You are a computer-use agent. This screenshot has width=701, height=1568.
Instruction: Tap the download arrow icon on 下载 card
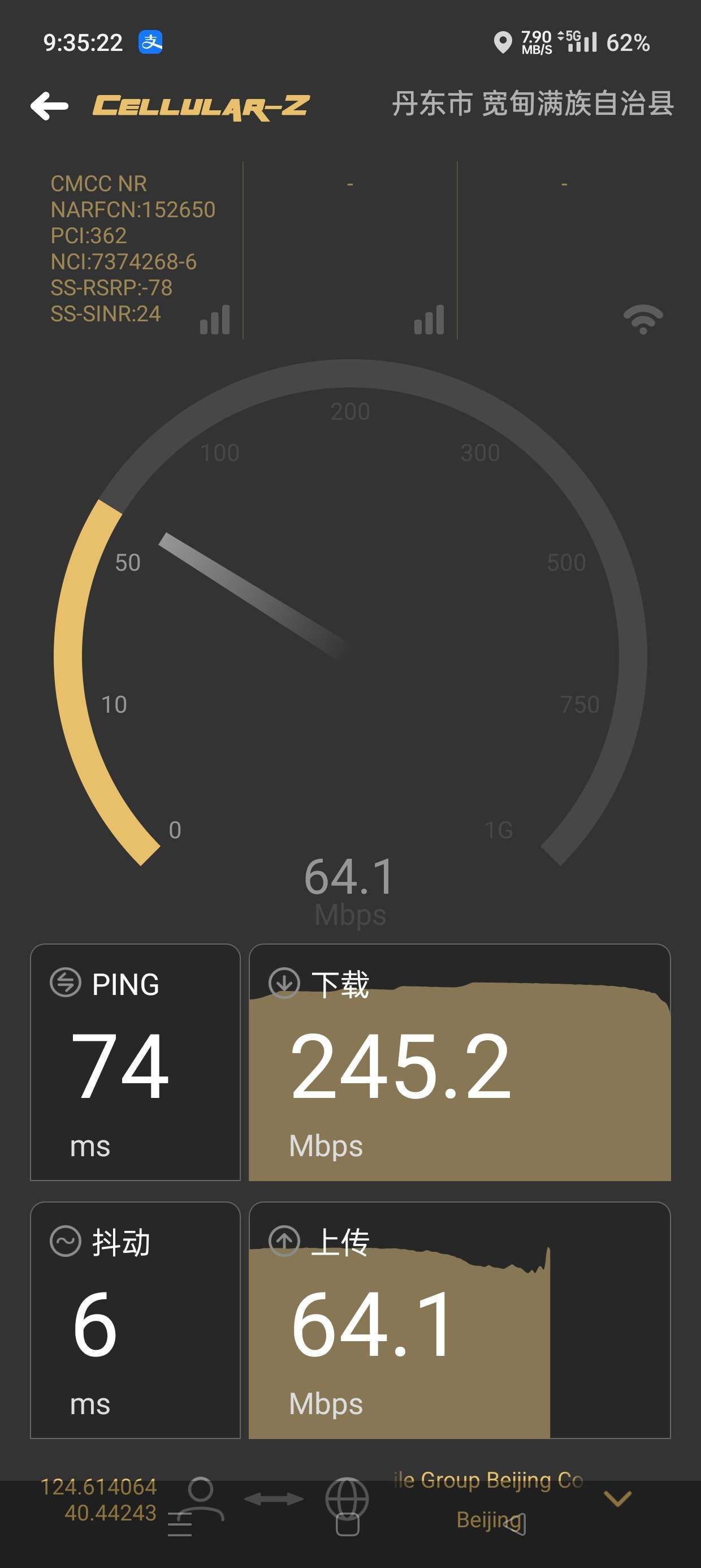coord(285,983)
